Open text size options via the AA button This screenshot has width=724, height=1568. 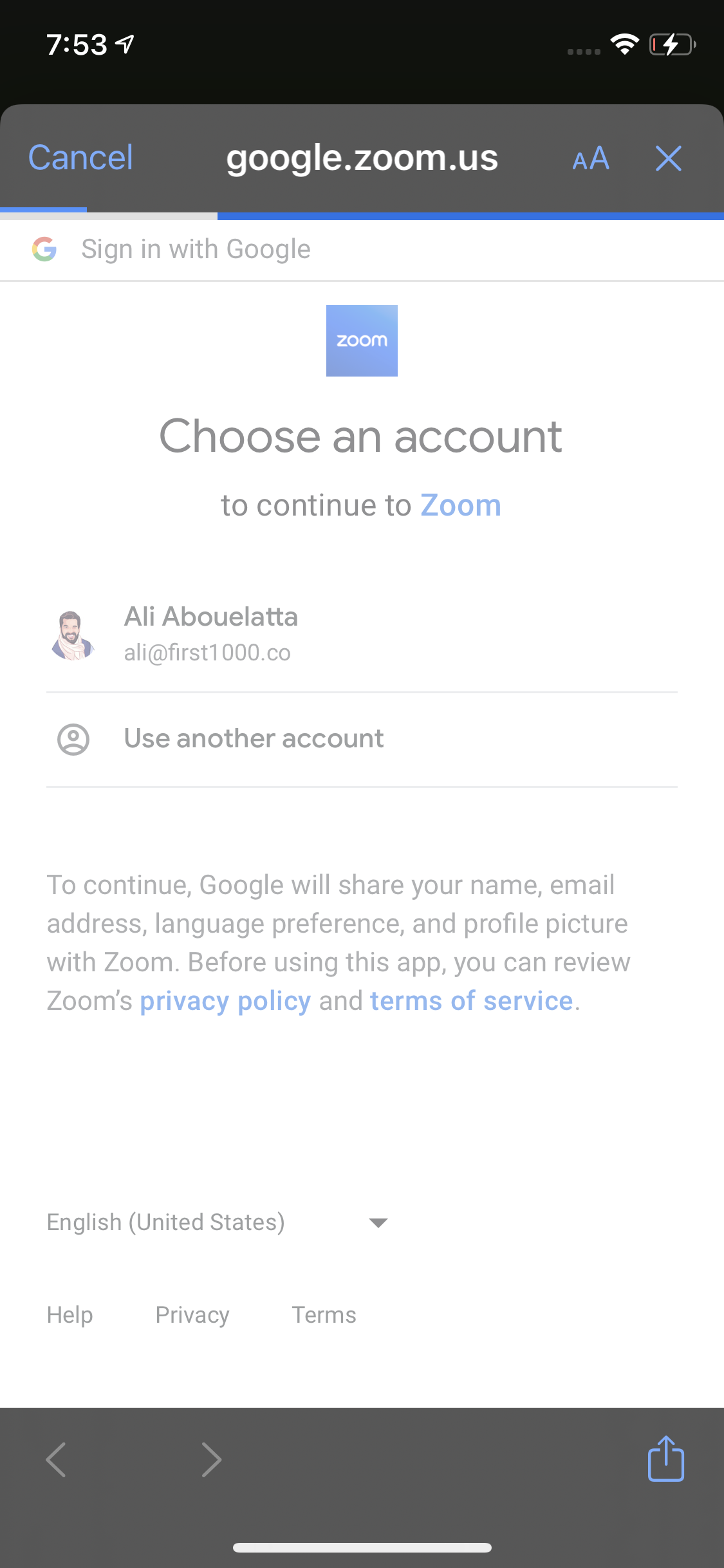coord(590,158)
